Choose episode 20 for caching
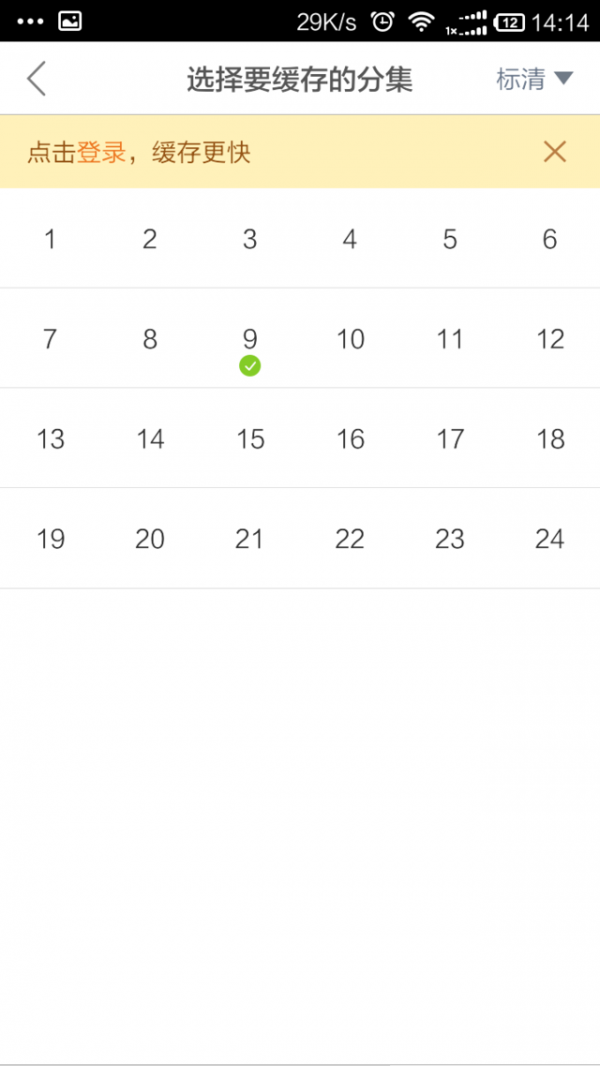 tap(150, 539)
